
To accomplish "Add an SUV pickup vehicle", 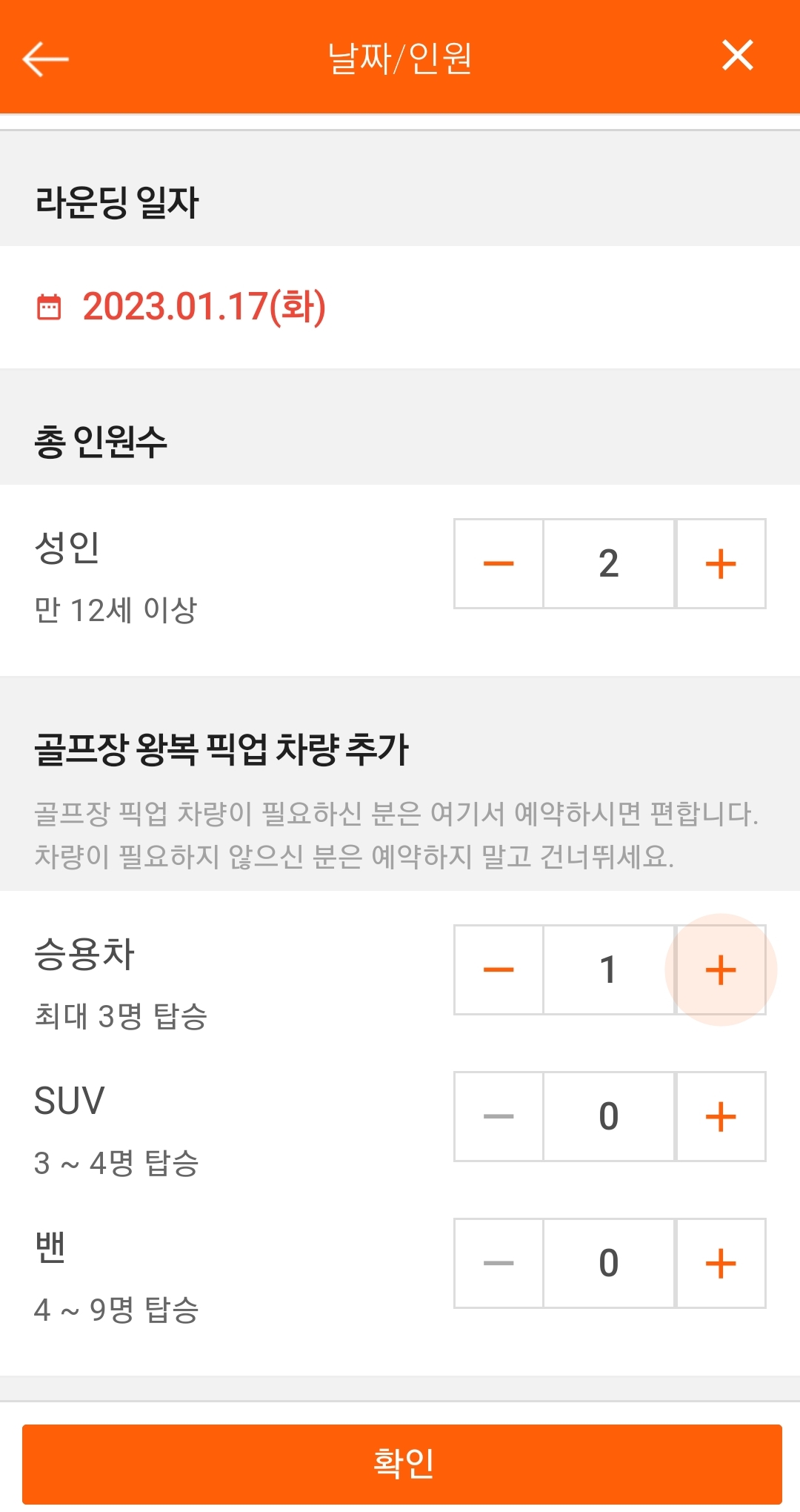I will point(721,1116).
